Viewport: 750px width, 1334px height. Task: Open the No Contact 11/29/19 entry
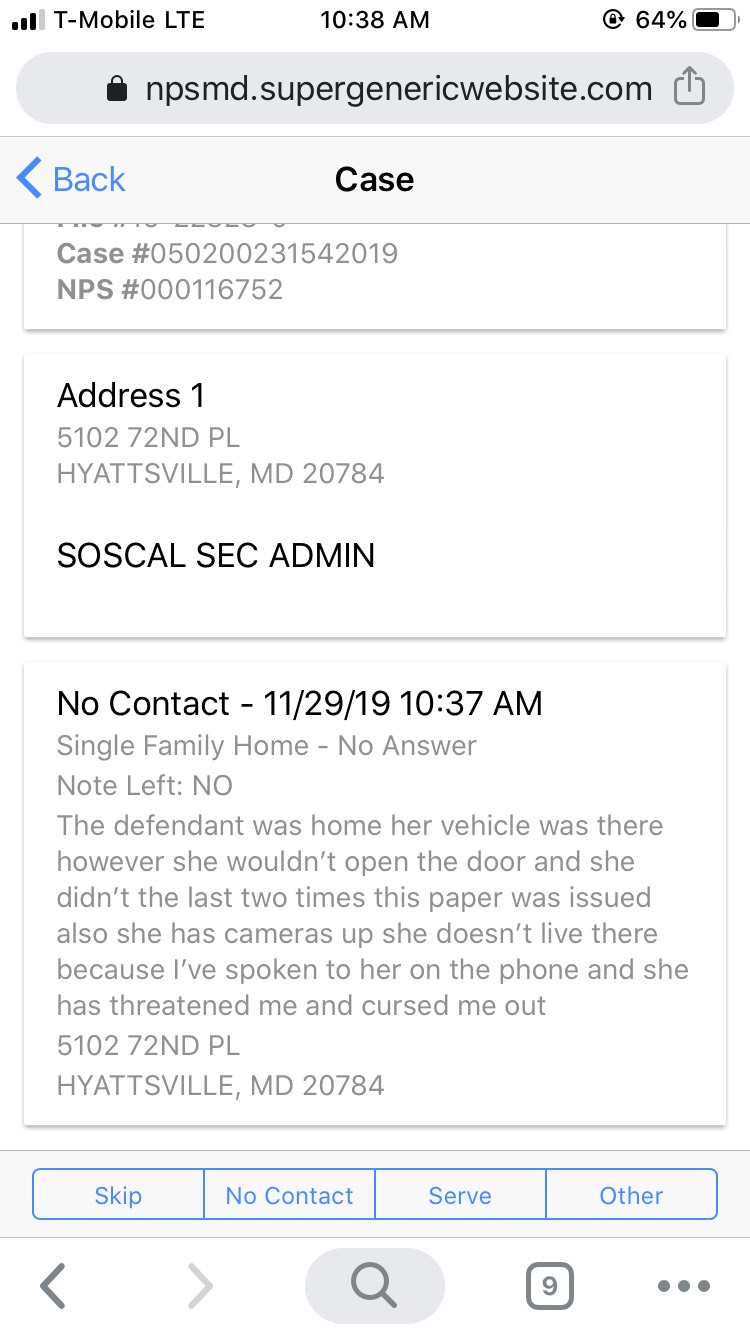374,892
